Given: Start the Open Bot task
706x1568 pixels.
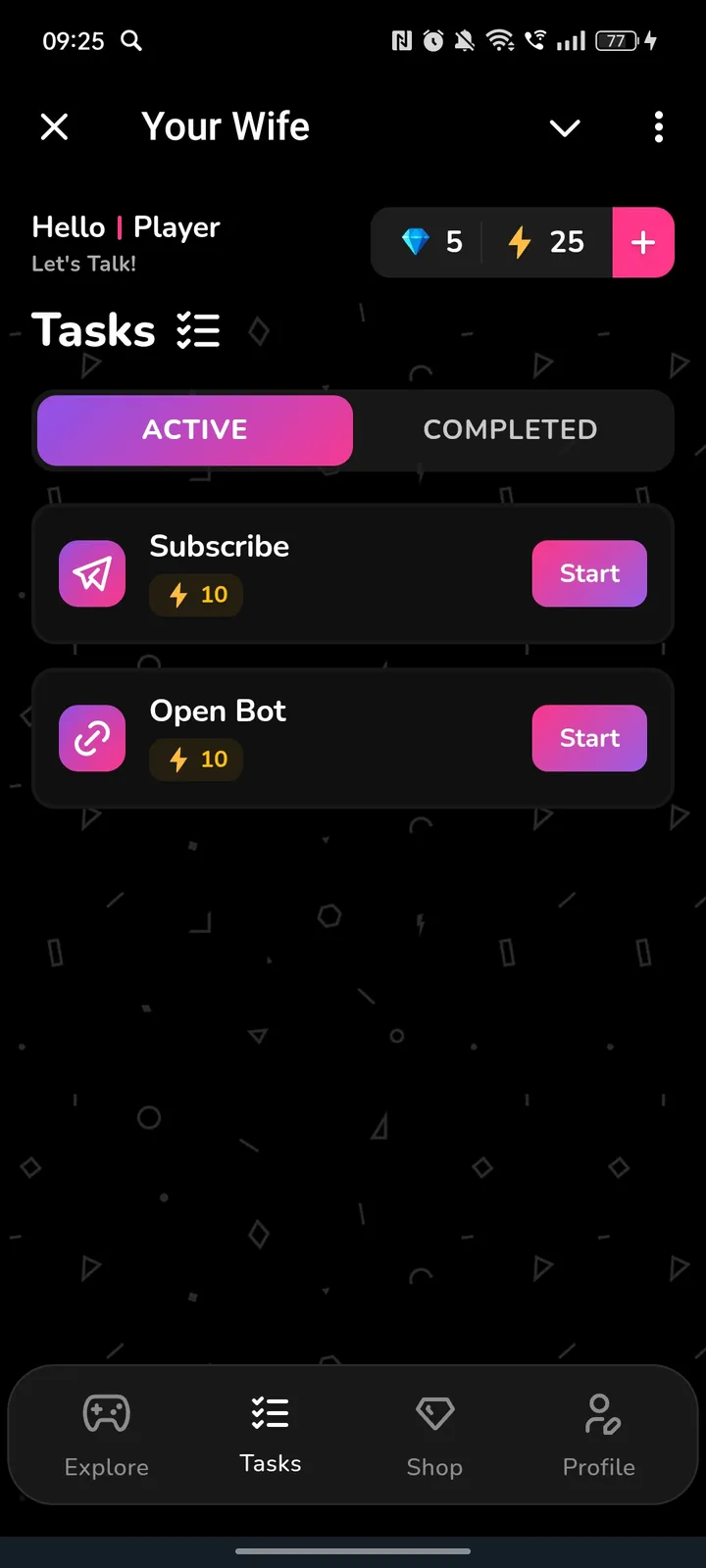Looking at the screenshot, I should (x=589, y=738).
